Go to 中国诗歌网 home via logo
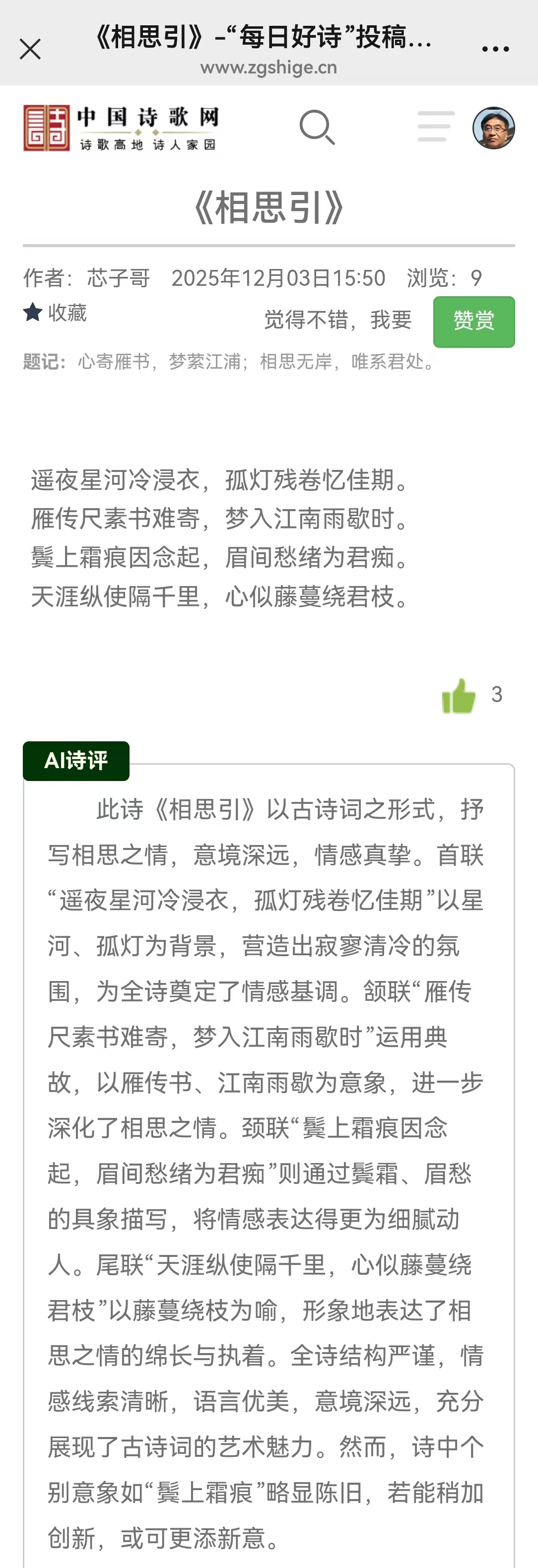Viewport: 538px width, 1568px height. tap(121, 128)
